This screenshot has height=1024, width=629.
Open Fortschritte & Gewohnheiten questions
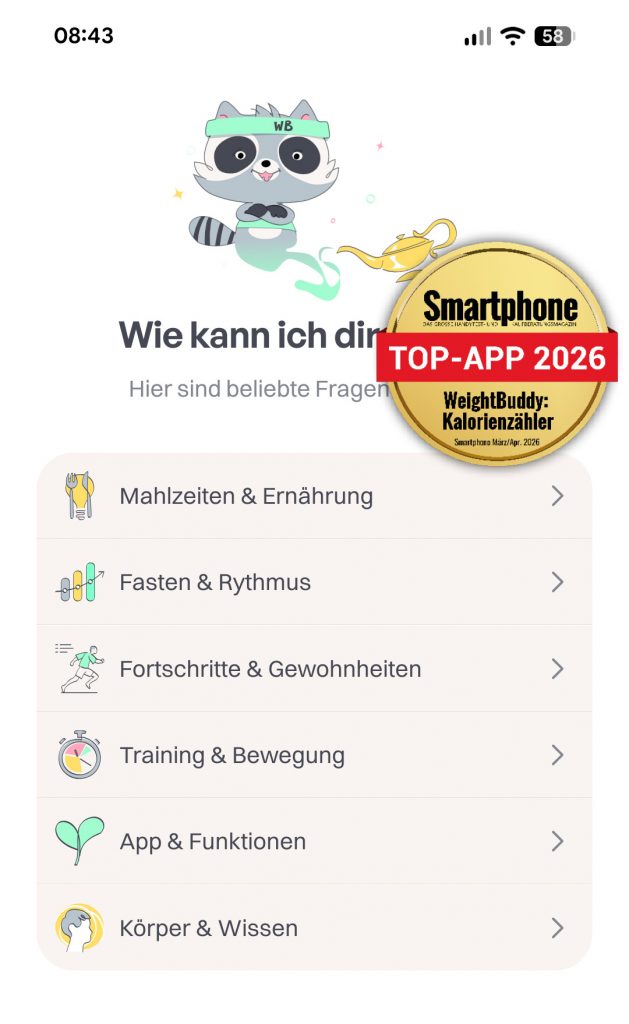tap(314, 668)
